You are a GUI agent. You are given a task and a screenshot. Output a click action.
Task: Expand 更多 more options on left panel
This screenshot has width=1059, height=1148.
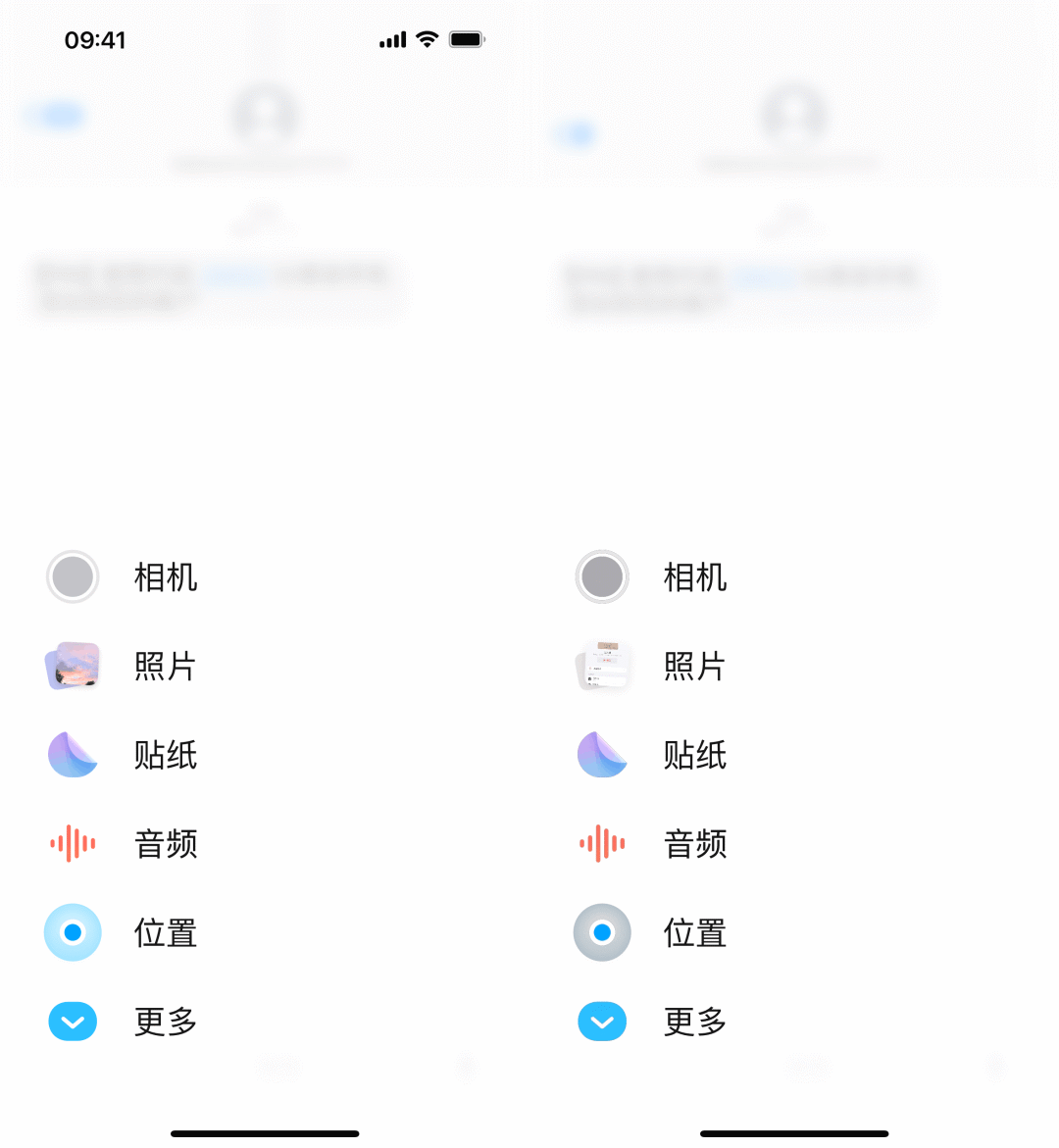[x=73, y=1022]
